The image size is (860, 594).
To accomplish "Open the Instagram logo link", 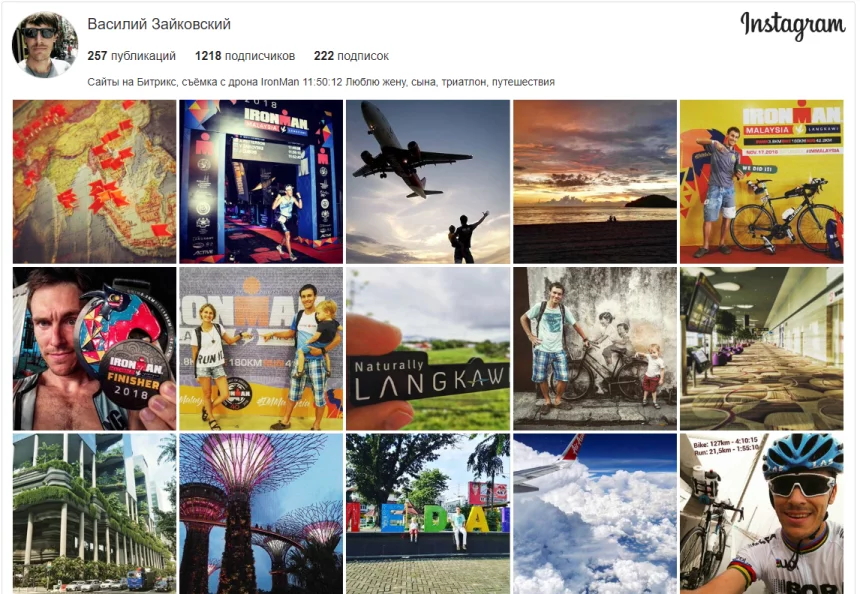I will coord(792,25).
